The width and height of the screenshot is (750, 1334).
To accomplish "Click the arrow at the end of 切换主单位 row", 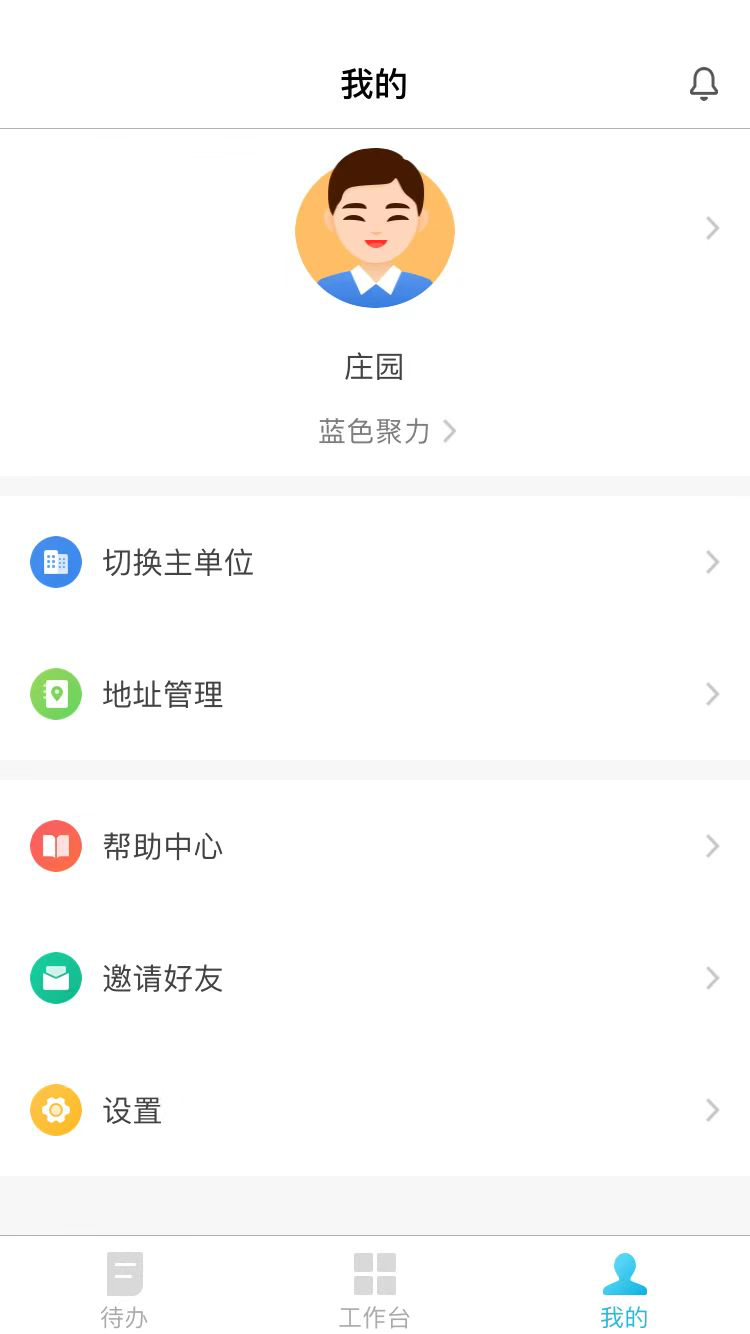I will pos(712,562).
